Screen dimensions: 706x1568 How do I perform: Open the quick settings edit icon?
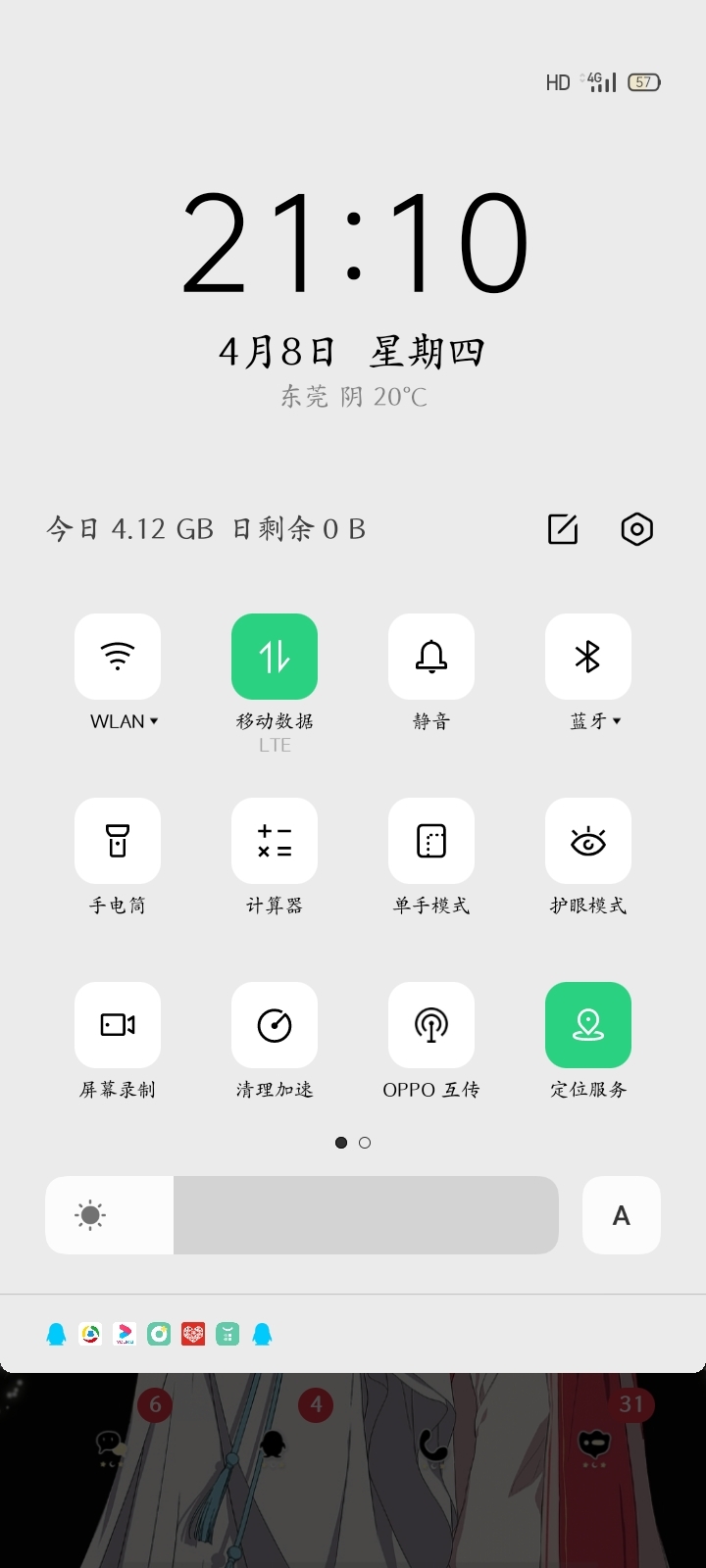point(563,529)
